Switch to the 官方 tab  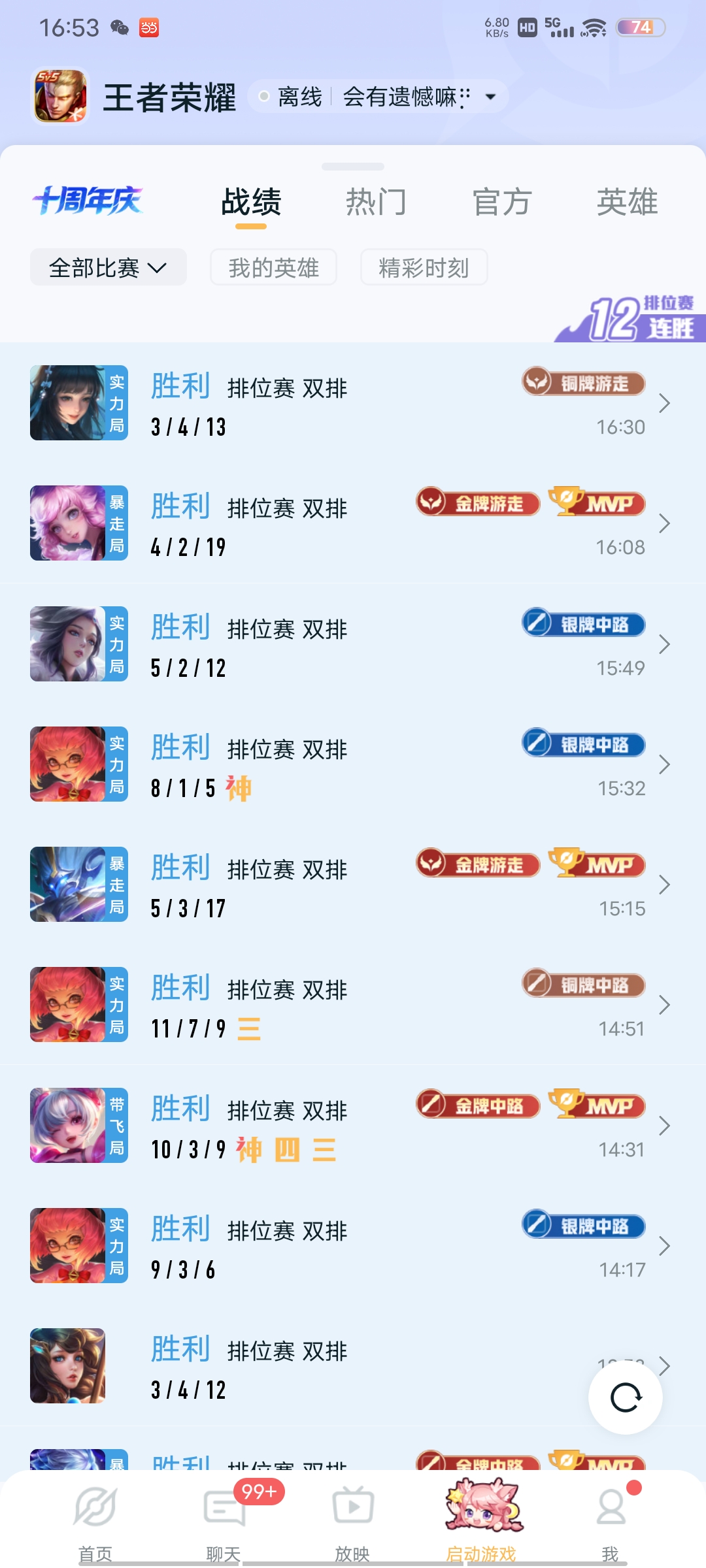(x=501, y=202)
